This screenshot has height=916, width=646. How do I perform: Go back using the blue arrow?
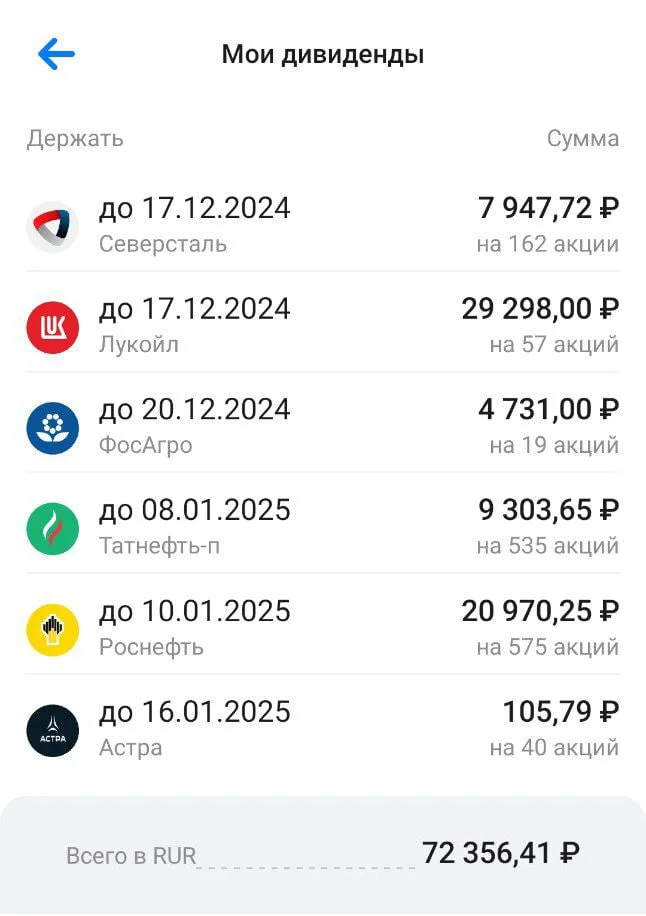click(x=56, y=54)
